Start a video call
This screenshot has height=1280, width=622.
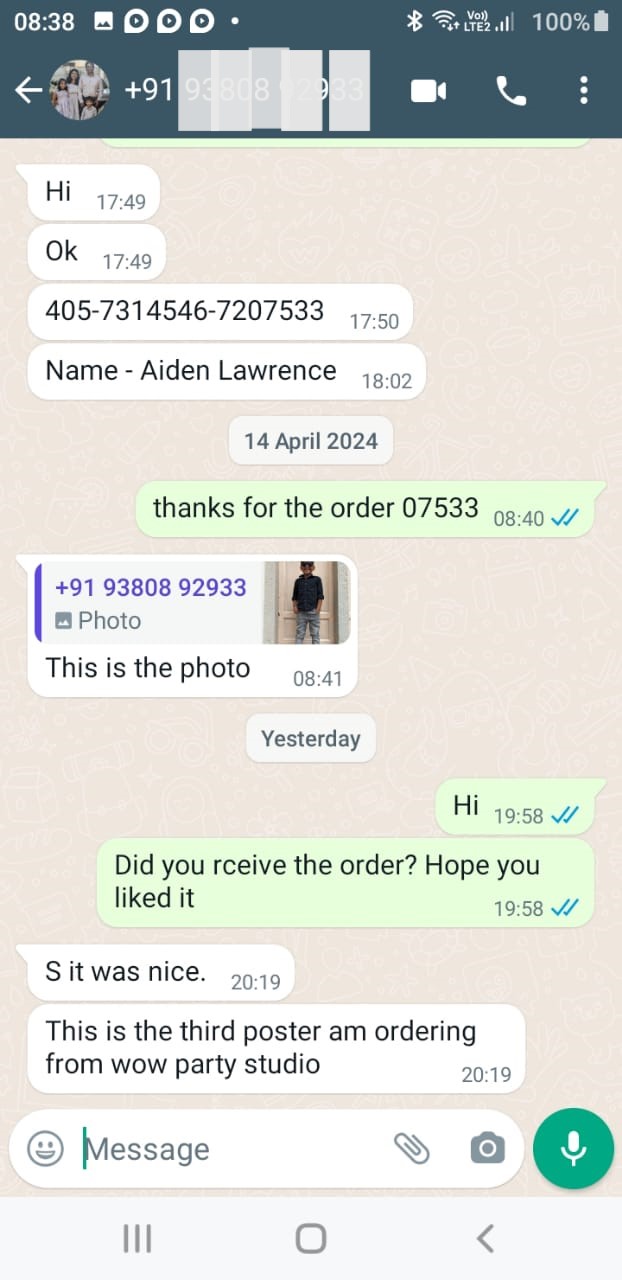coord(428,91)
